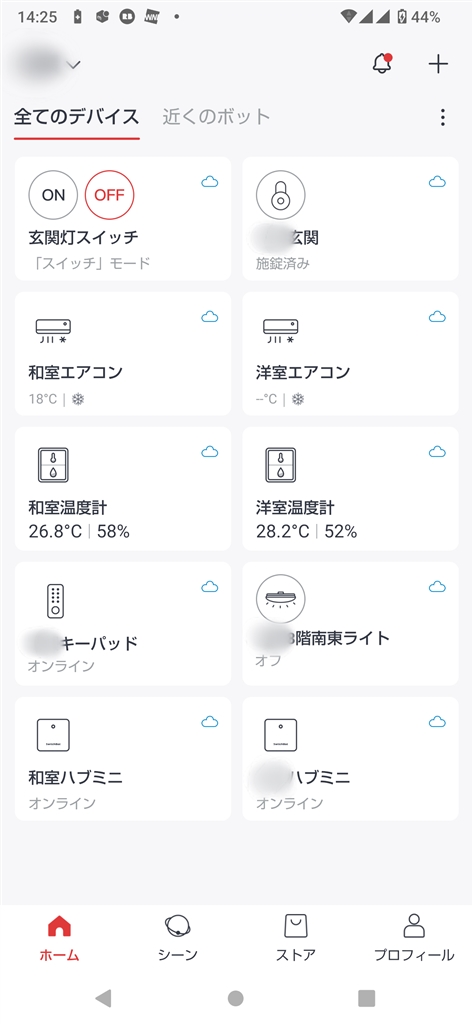
Task: Switch to the プロフィール tab
Action: pyautogui.click(x=414, y=938)
